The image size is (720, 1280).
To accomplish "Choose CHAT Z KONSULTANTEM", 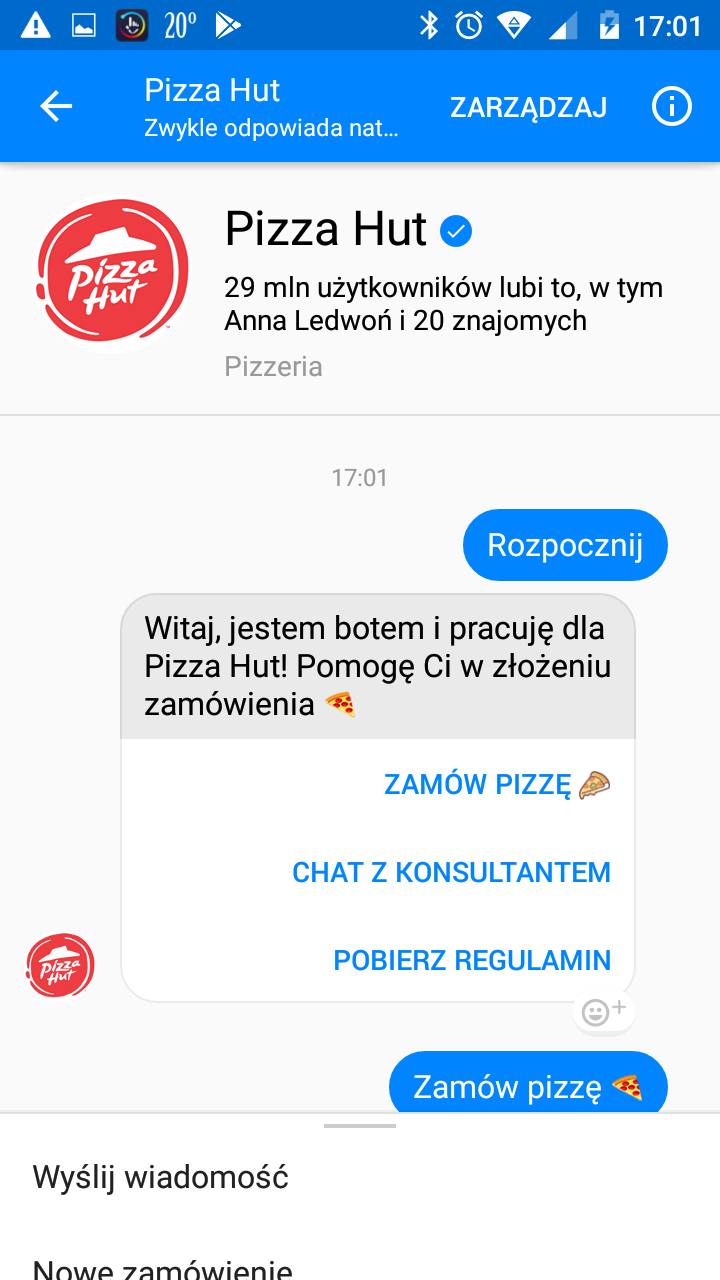I will click(451, 872).
